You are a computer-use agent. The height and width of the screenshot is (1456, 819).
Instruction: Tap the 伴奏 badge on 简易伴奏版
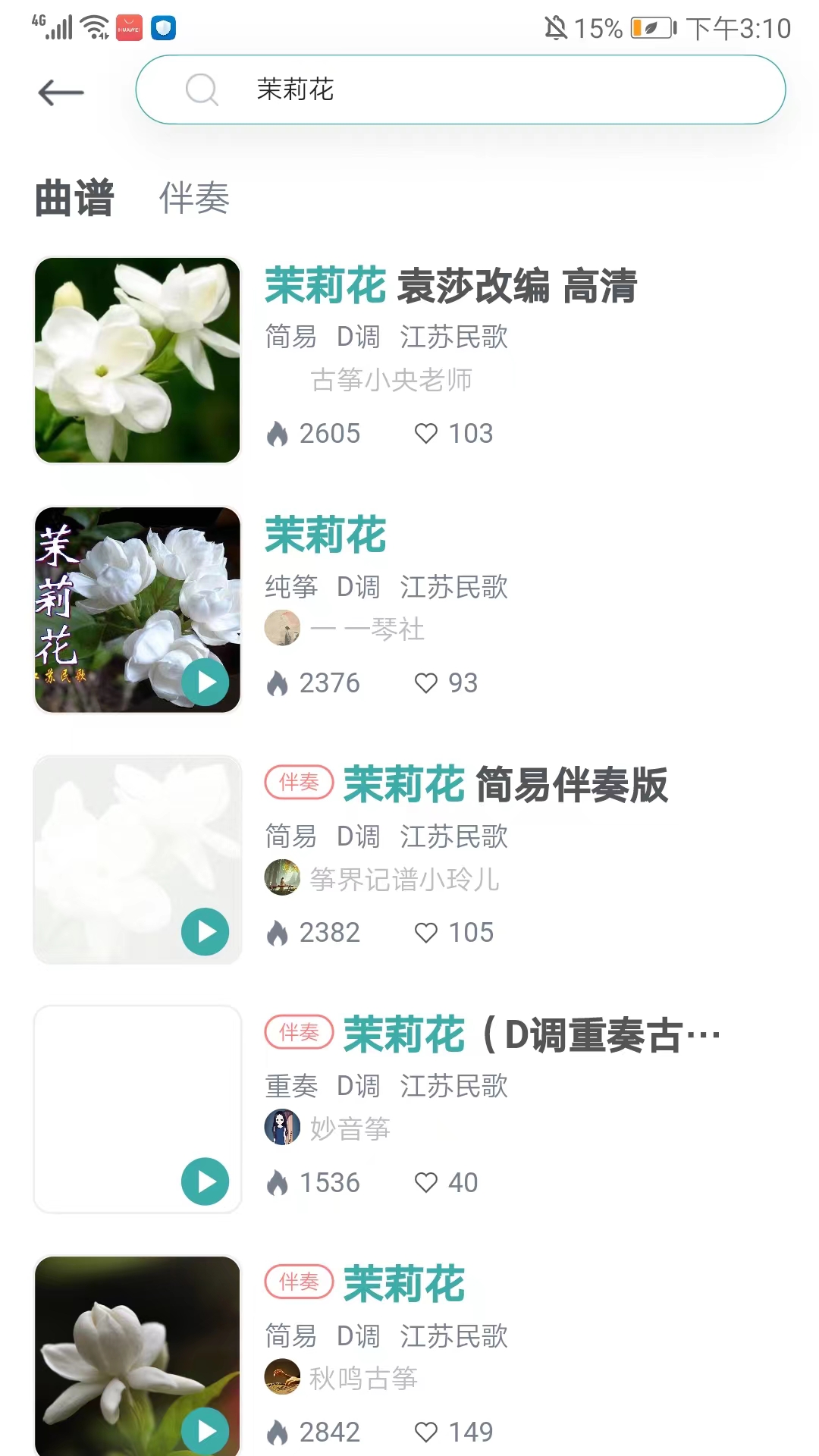(x=299, y=782)
